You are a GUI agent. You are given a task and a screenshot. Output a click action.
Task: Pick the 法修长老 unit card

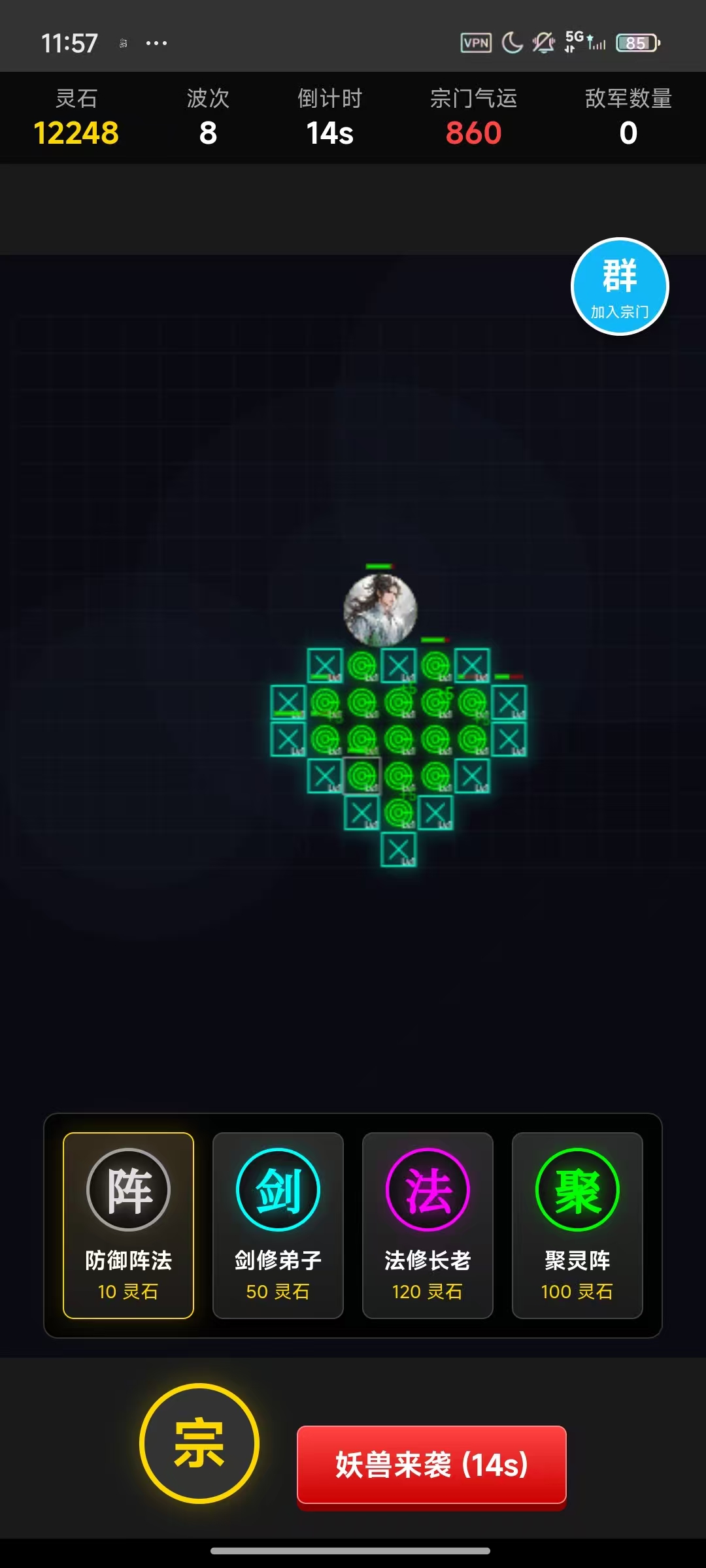tap(428, 1225)
